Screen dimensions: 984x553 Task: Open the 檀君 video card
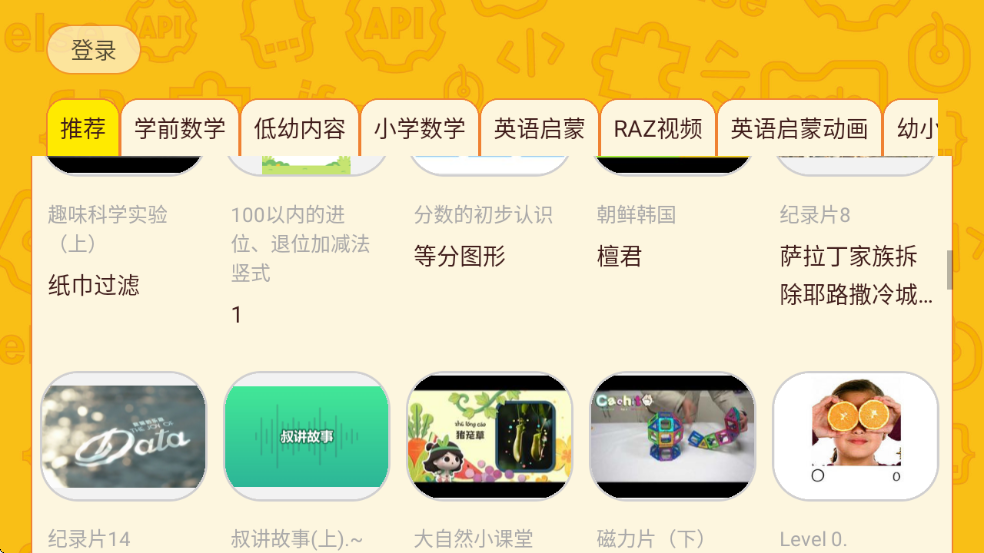point(619,257)
